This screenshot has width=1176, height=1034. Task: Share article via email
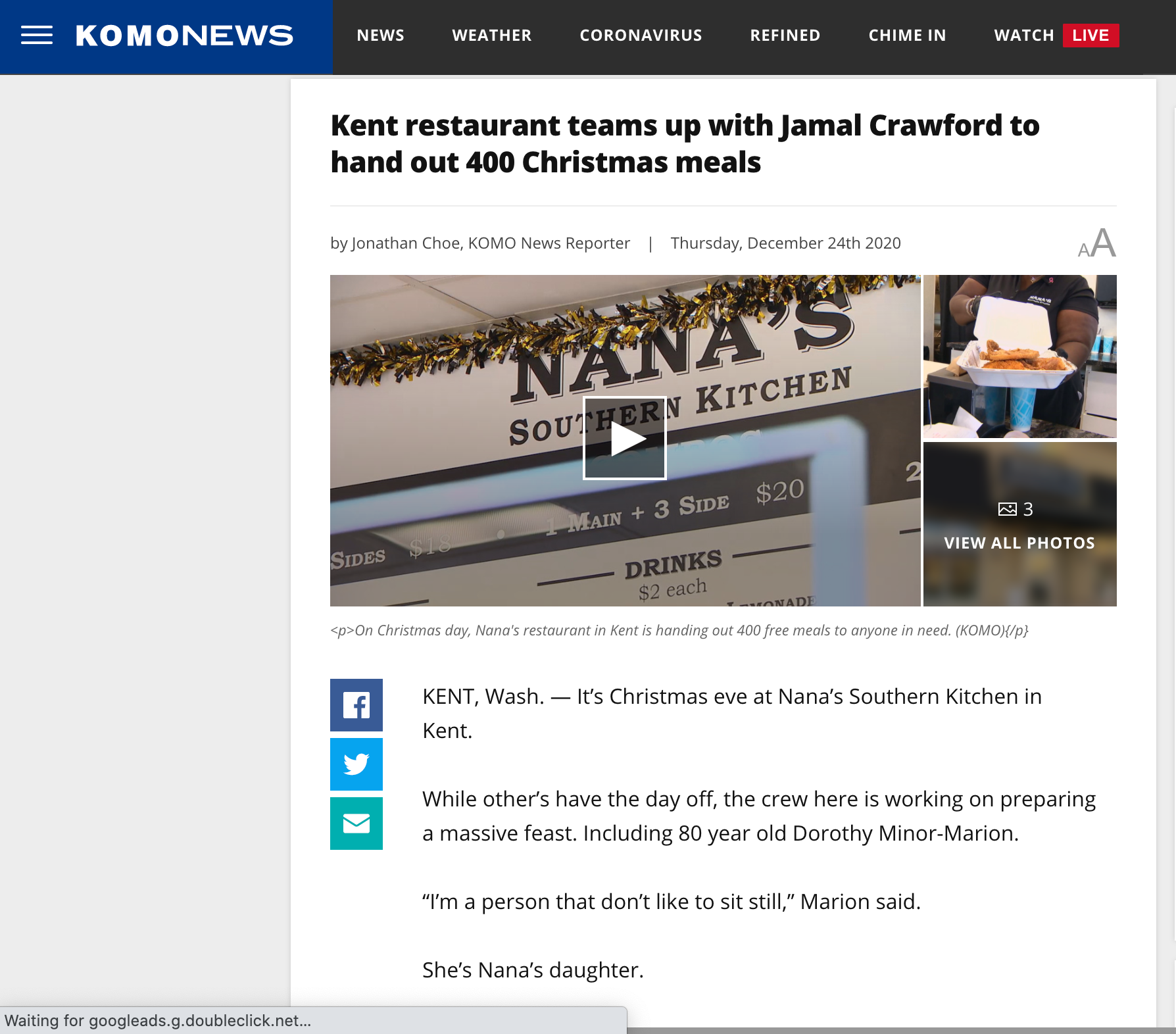[x=356, y=824]
